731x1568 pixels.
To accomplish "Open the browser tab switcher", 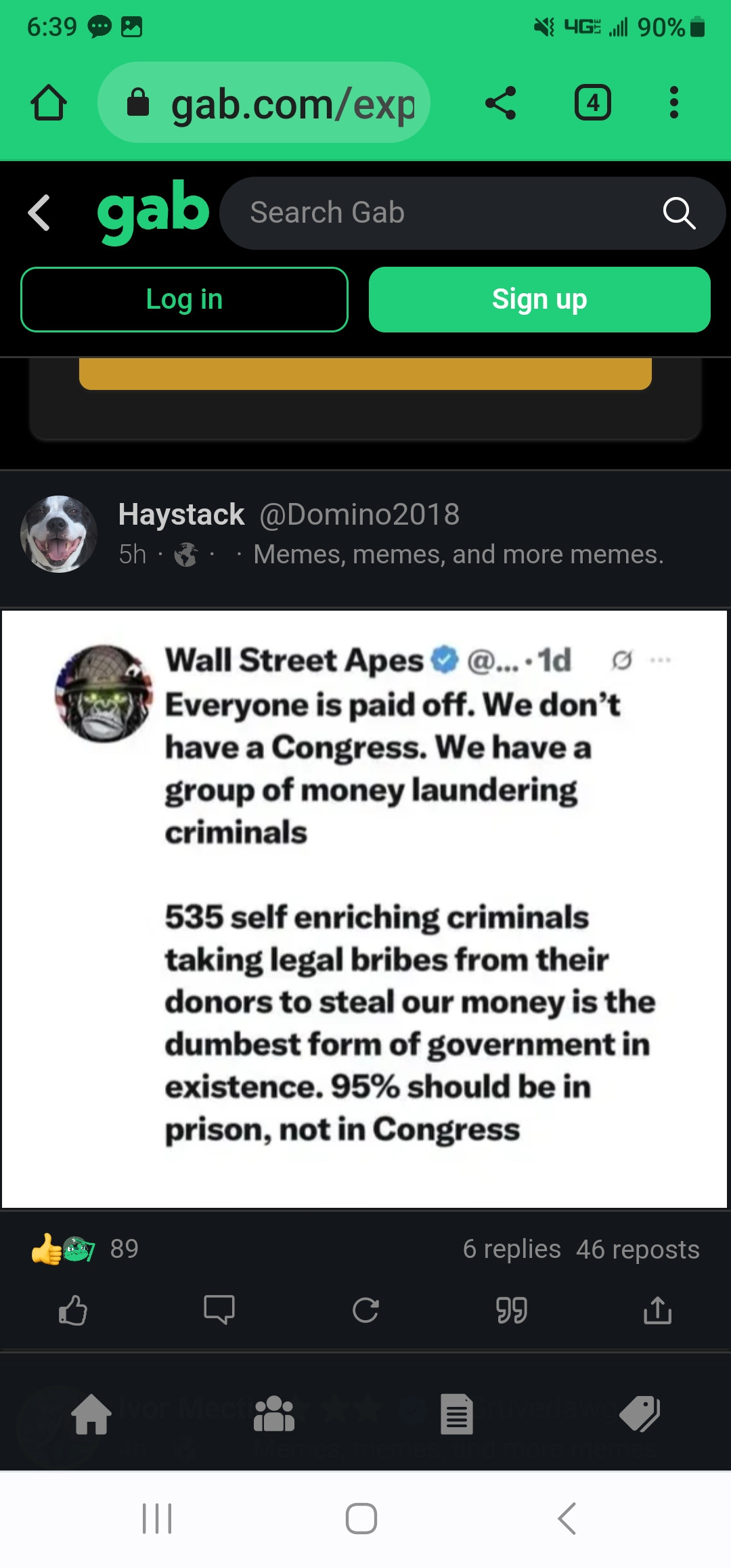I will point(593,103).
